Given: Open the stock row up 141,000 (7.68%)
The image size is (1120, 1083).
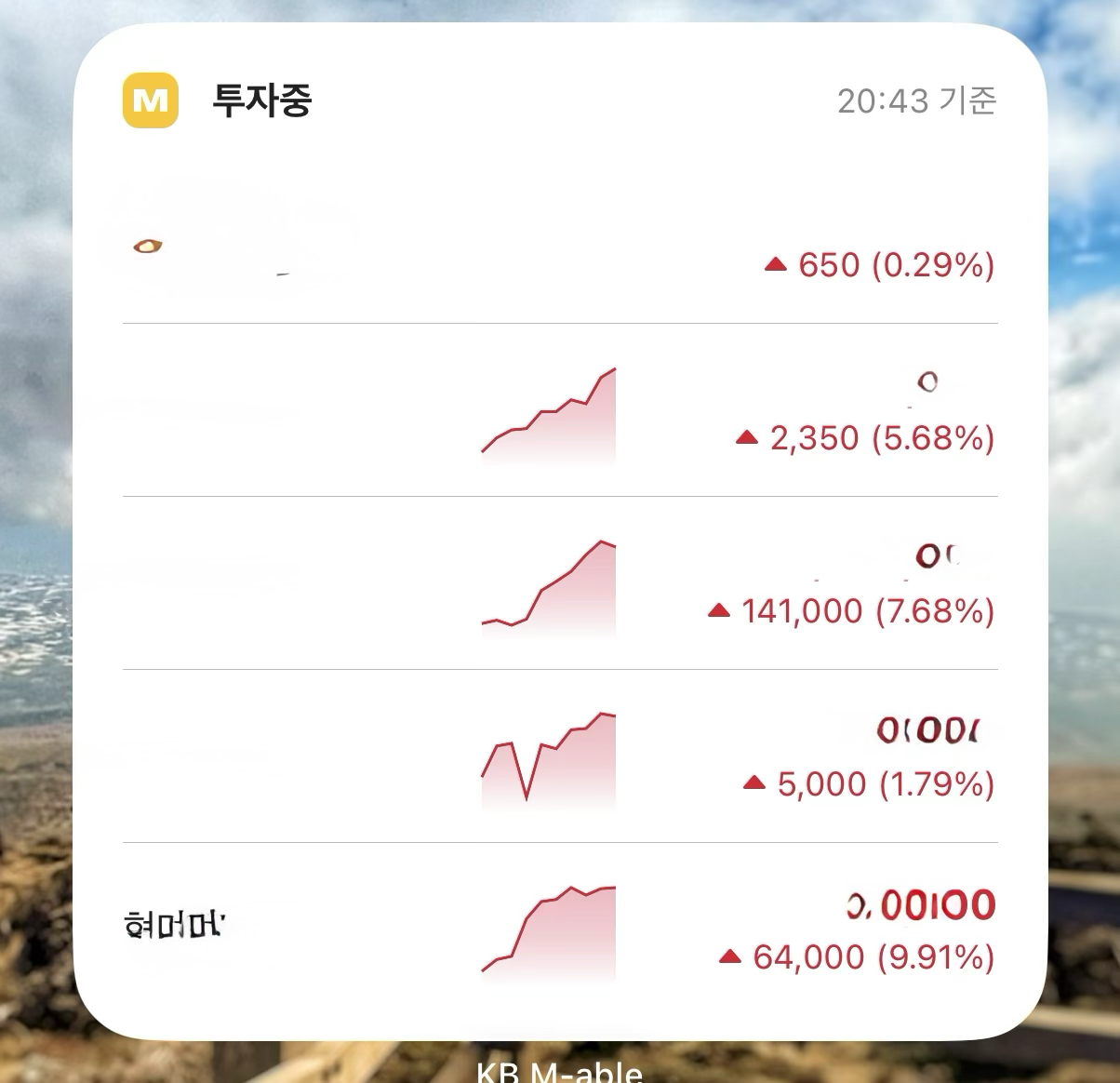Looking at the screenshot, I should tap(560, 583).
